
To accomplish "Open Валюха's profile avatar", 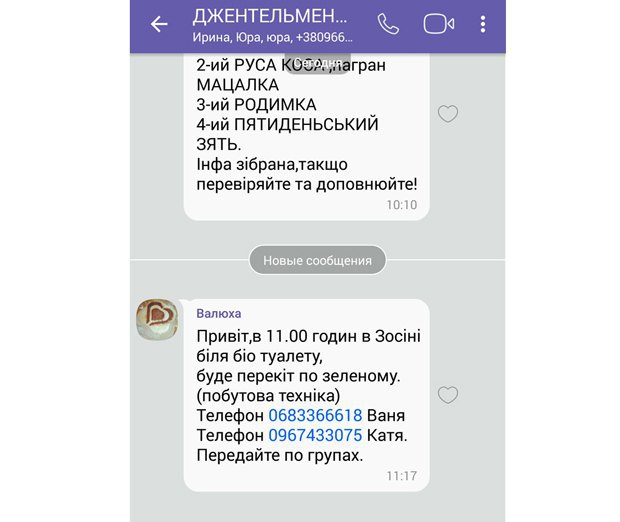I will coord(157,319).
